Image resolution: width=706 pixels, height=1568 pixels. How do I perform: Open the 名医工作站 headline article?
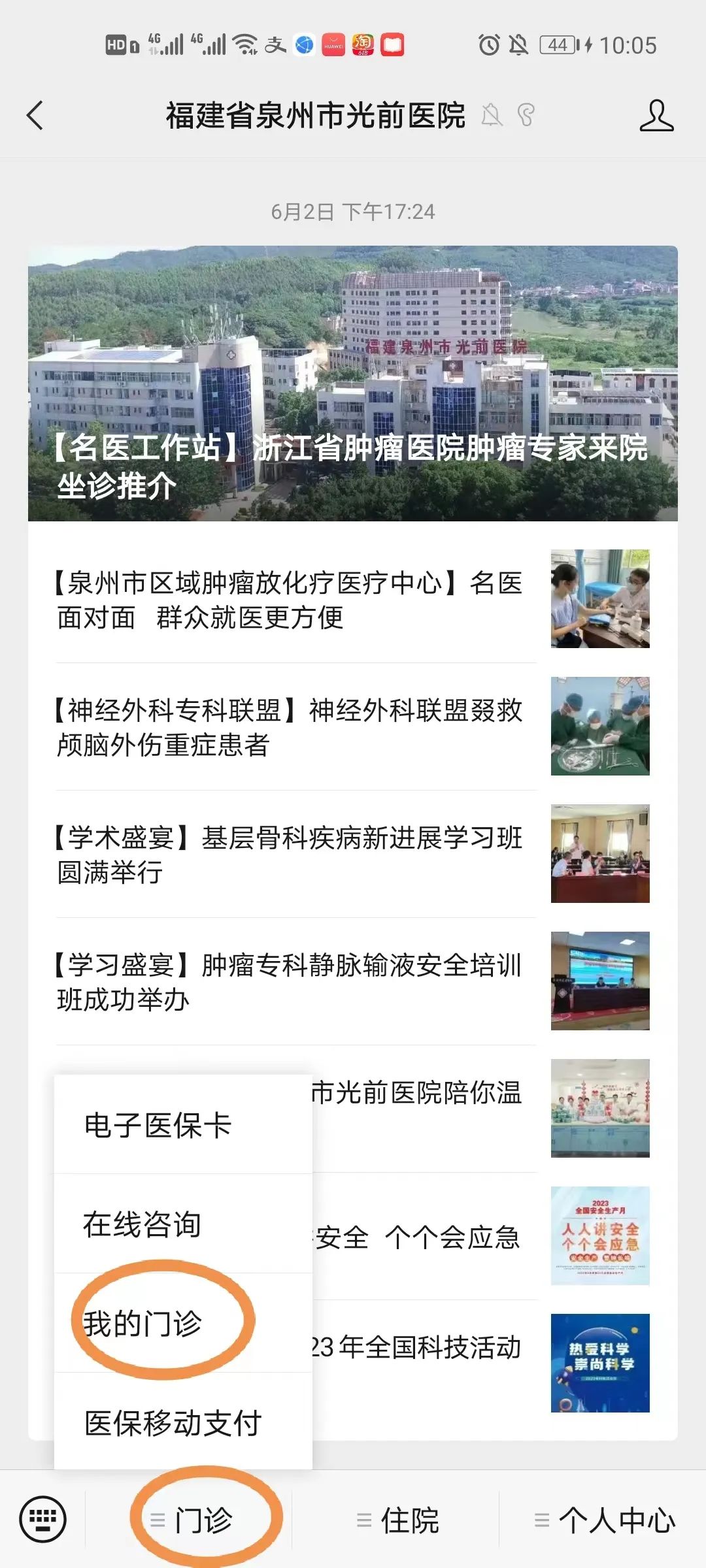tap(352, 384)
